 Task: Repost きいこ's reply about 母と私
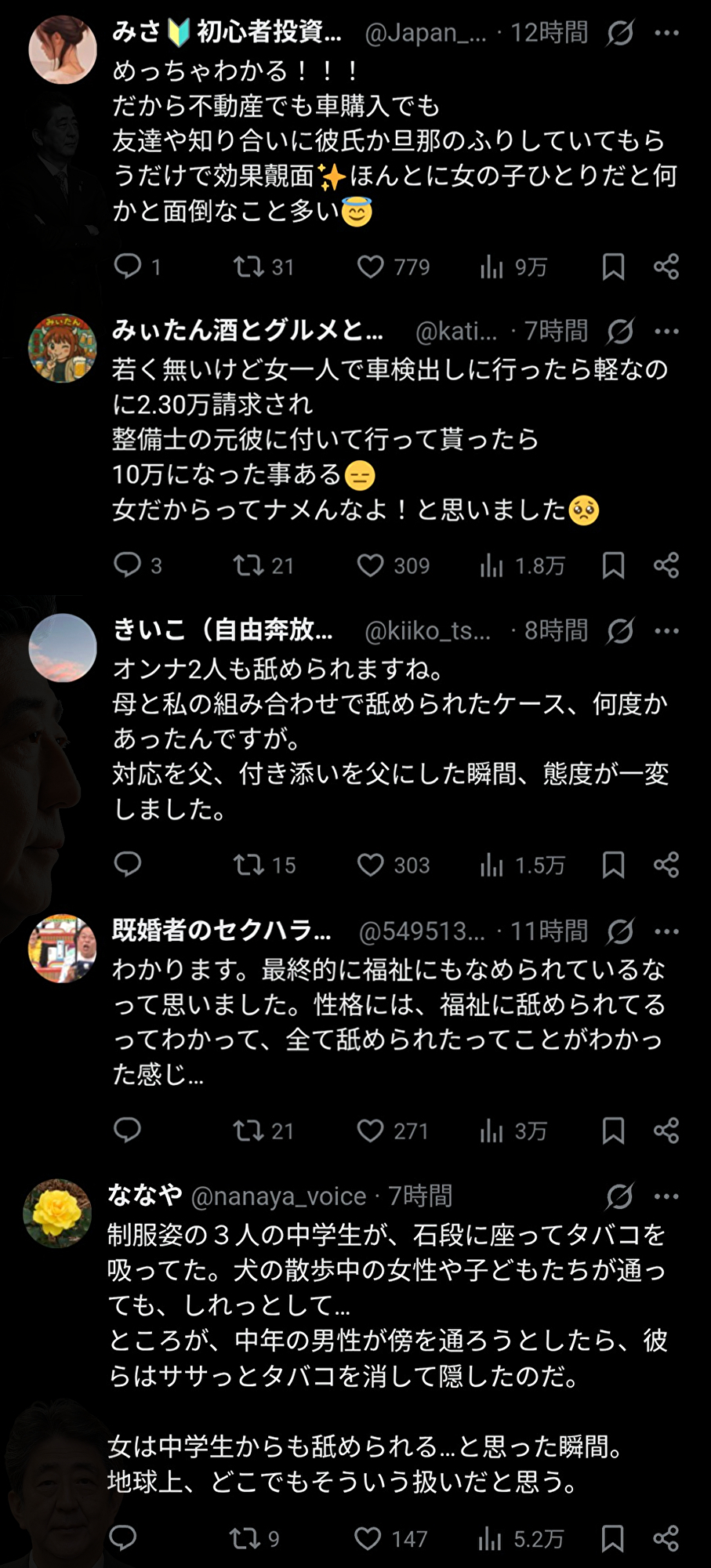coord(248,865)
